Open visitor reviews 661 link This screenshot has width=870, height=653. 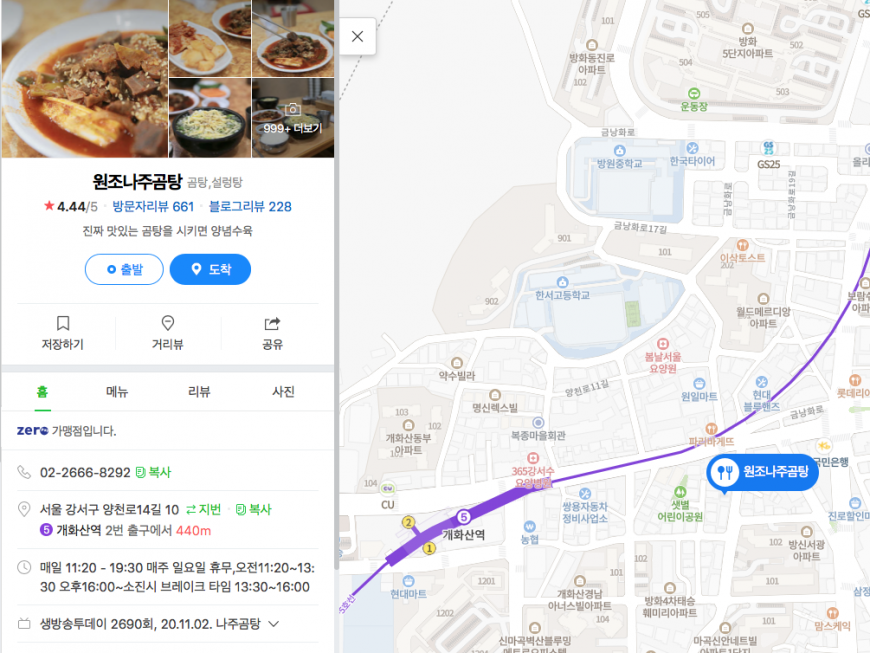[x=153, y=207]
